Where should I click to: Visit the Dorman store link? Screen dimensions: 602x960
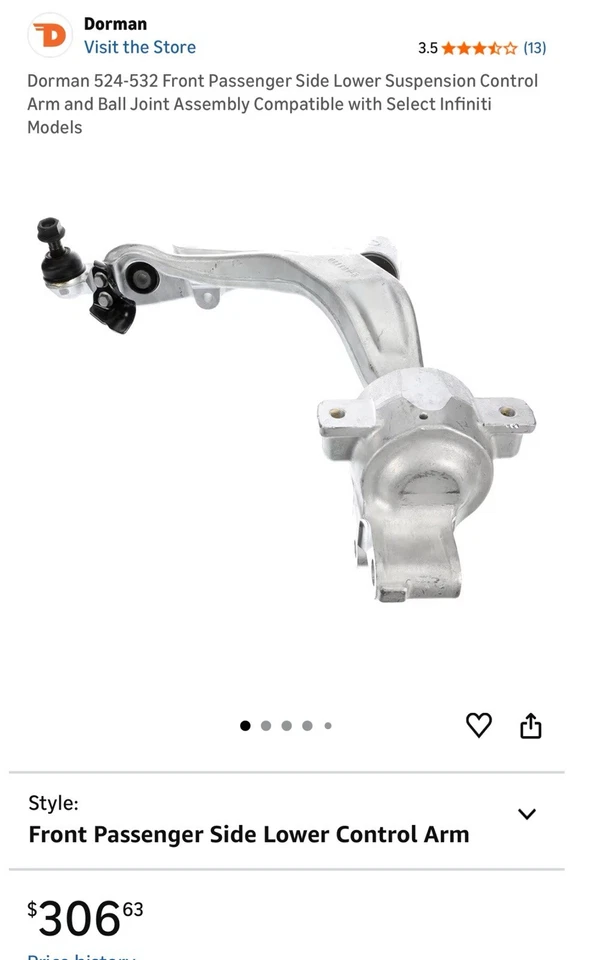(x=139, y=47)
